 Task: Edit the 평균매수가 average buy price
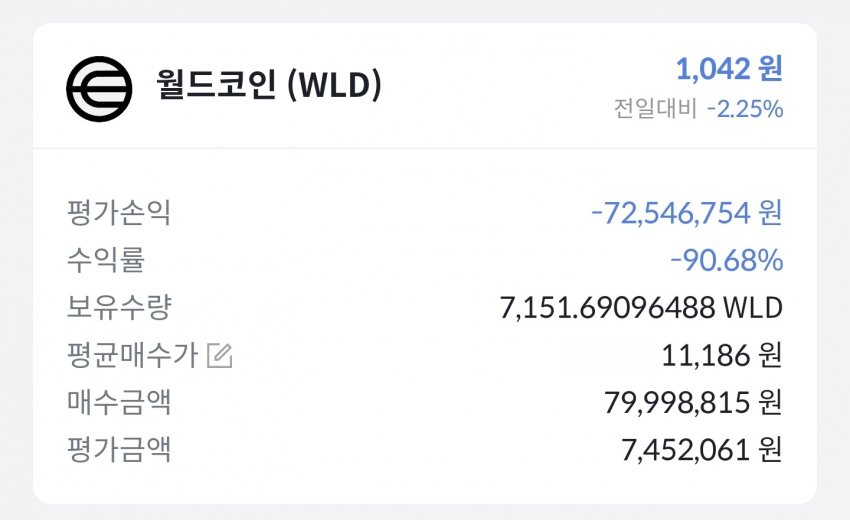point(219,355)
